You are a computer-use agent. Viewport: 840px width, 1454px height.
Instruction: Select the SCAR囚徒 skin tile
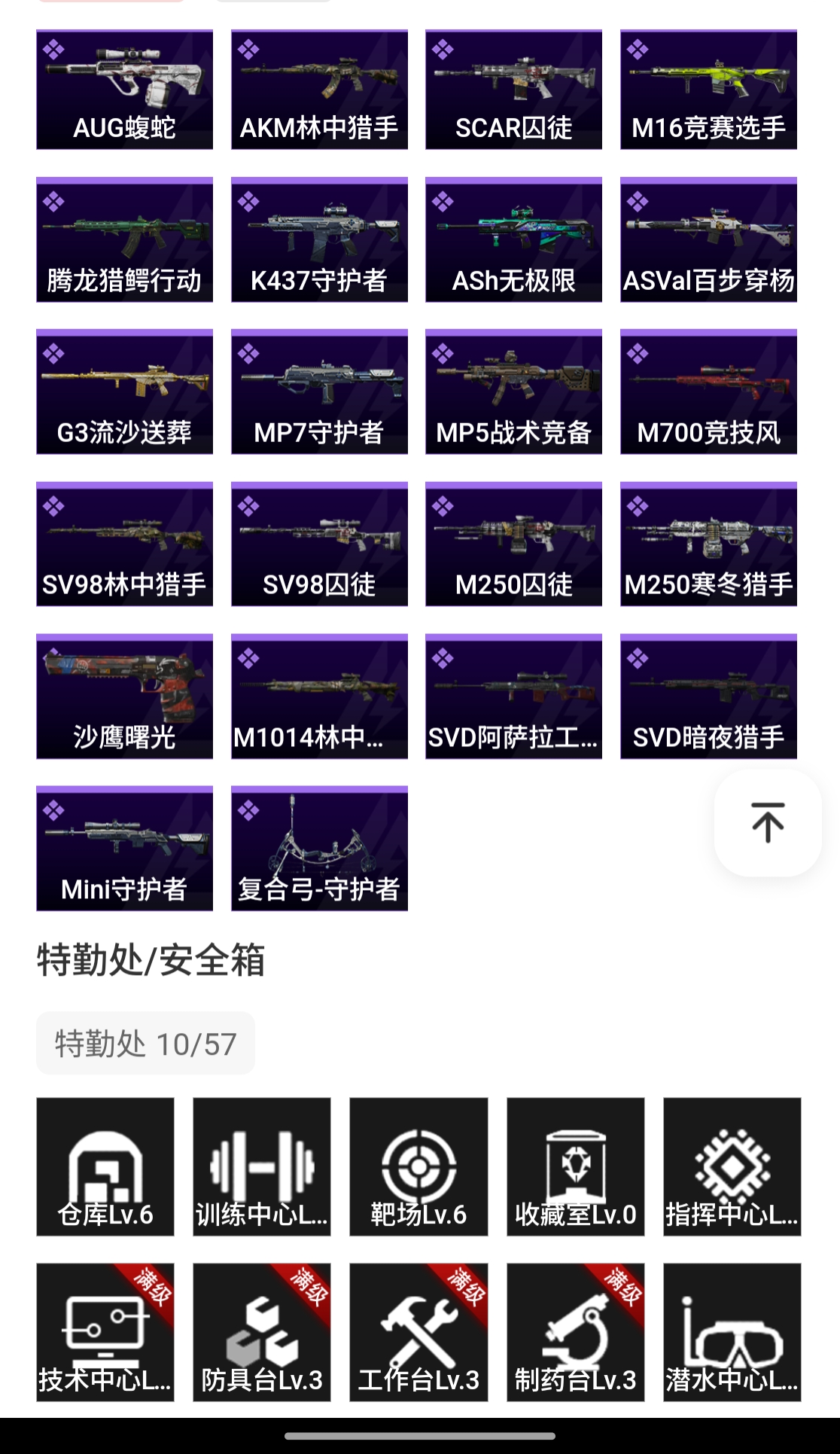(x=513, y=90)
